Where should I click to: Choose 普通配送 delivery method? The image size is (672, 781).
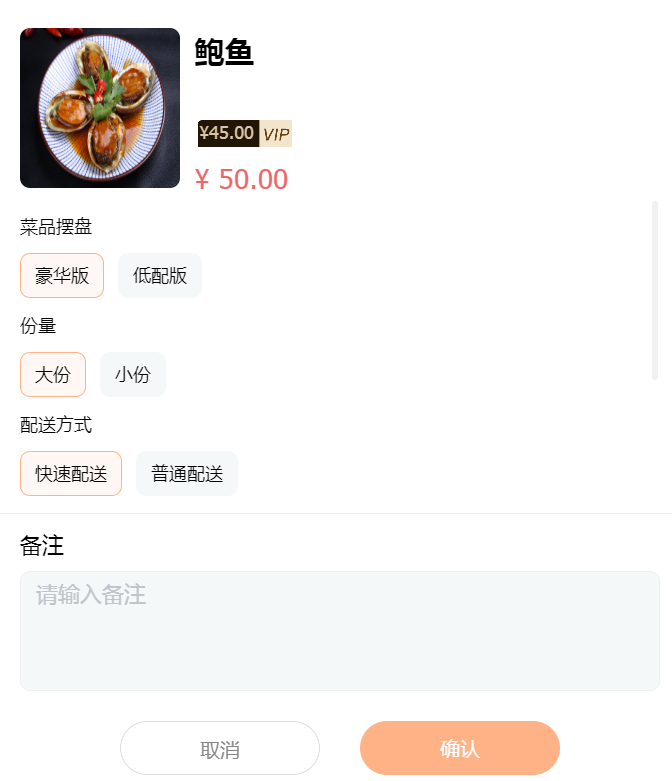pos(187,474)
